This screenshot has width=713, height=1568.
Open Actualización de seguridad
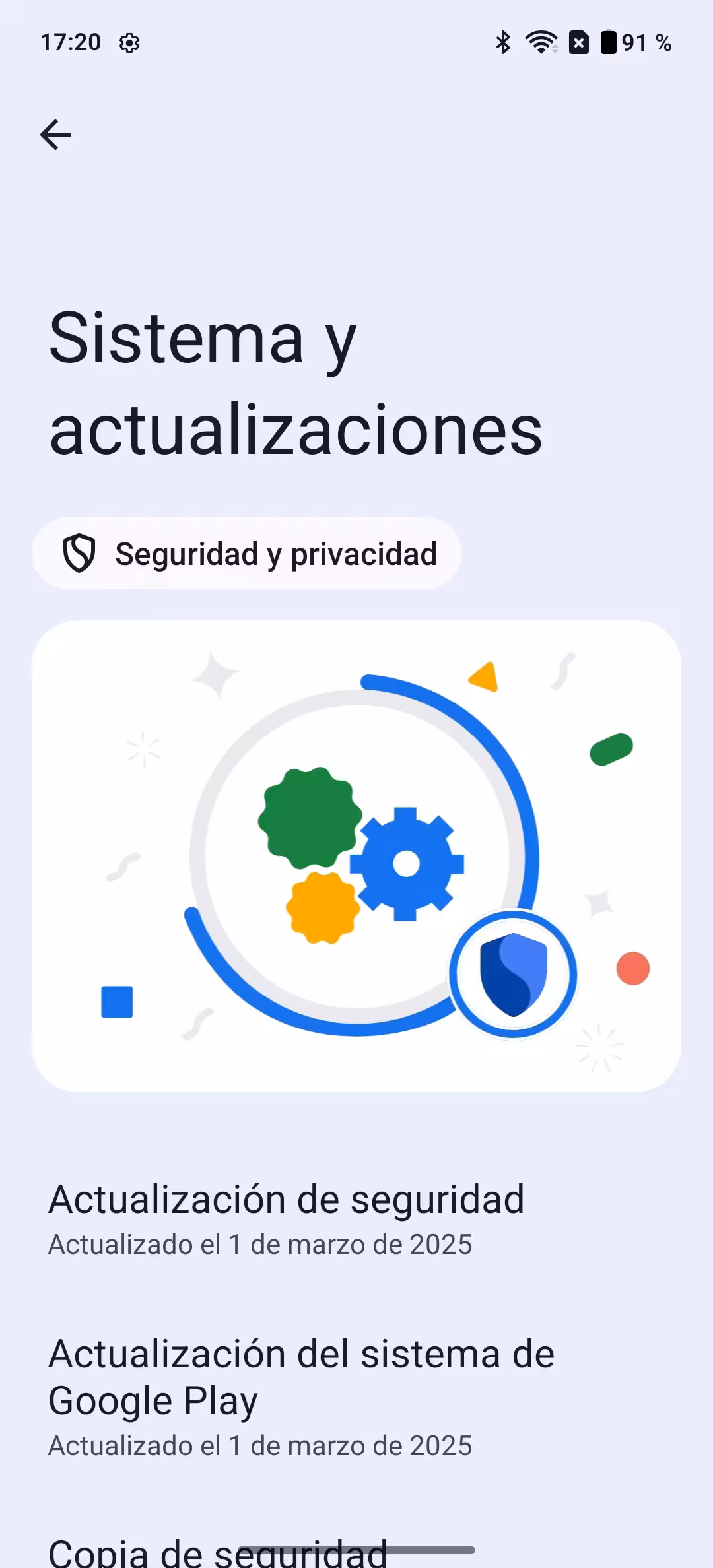click(x=356, y=1219)
